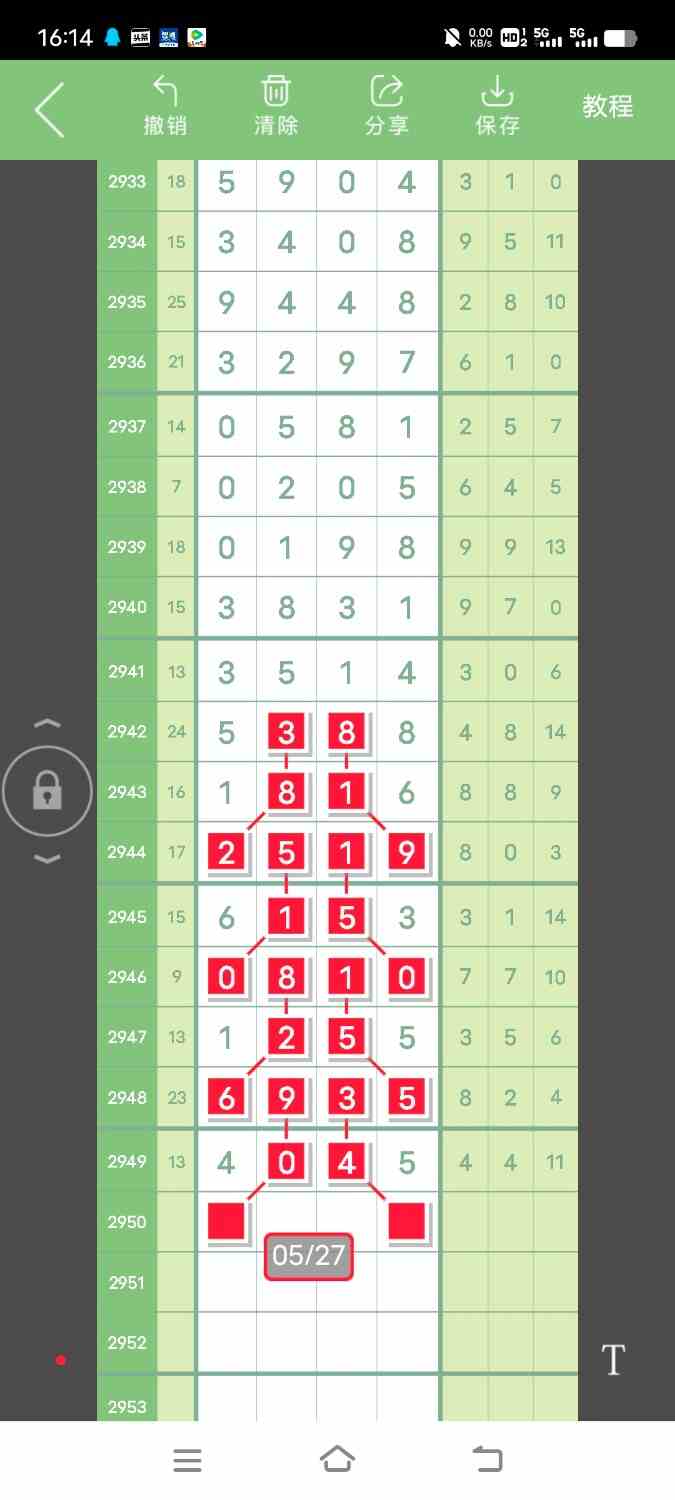Select the T text tool
This screenshot has width=675, height=1500.
(x=613, y=1360)
